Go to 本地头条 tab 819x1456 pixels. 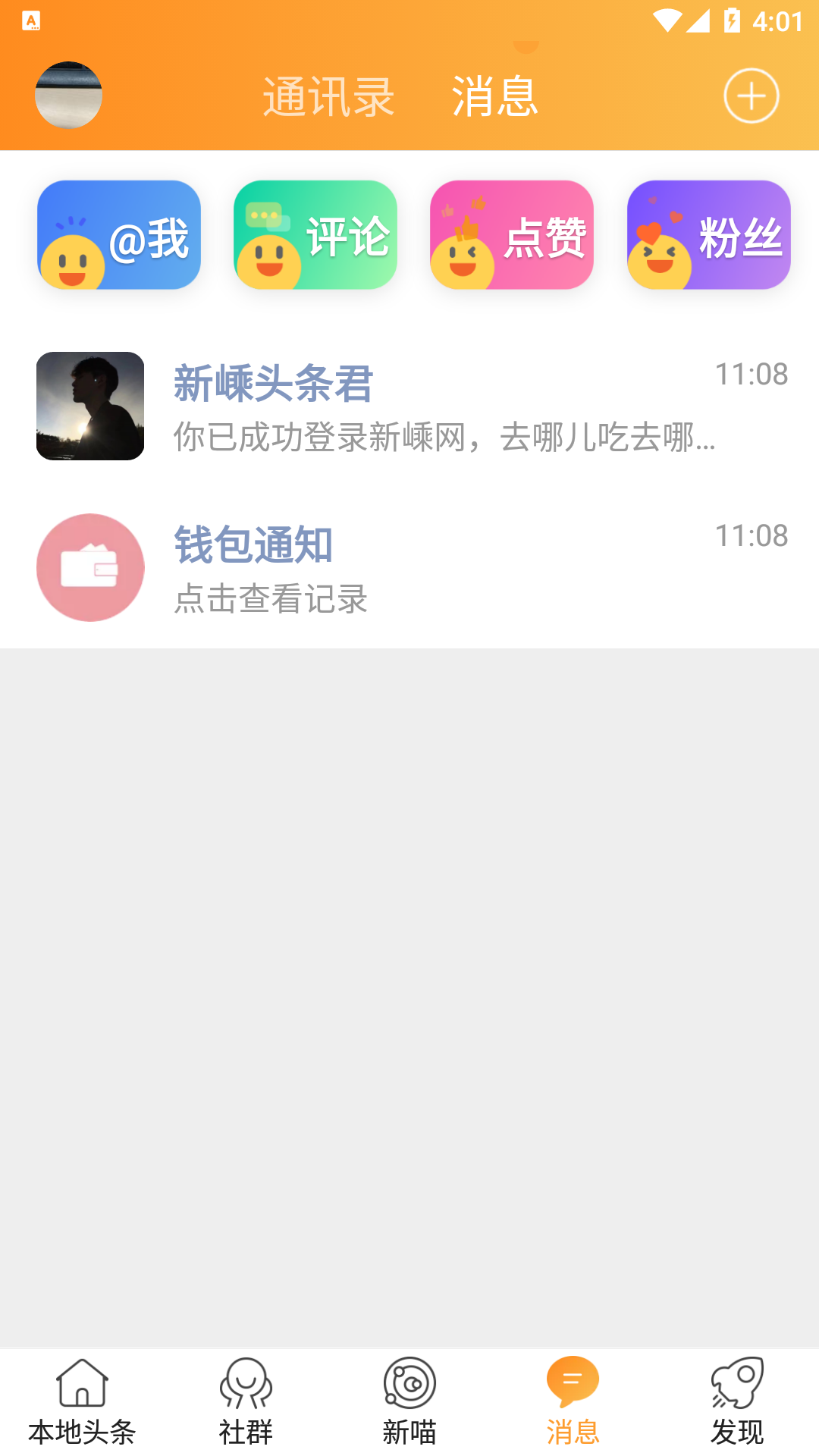(x=82, y=1401)
